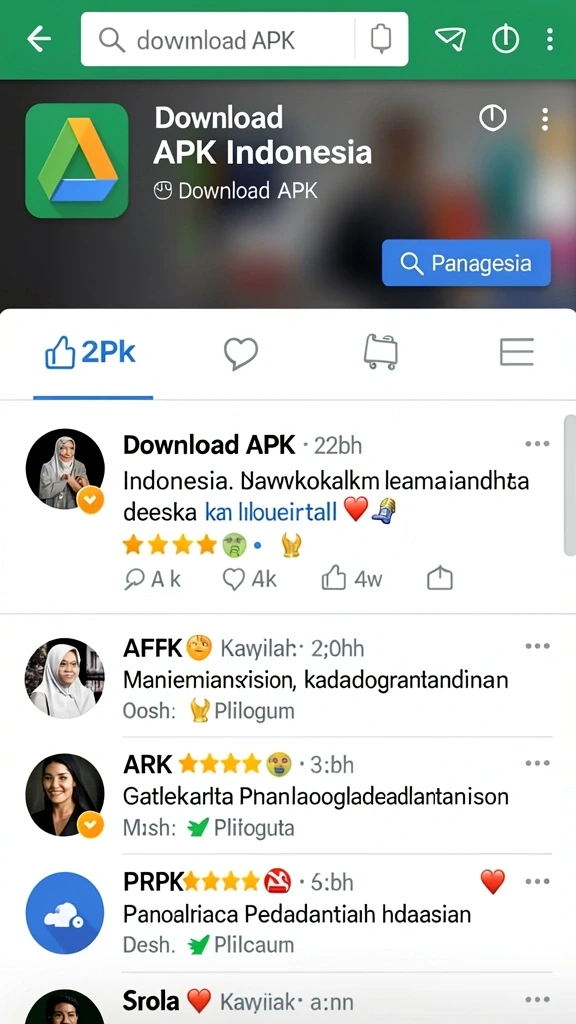
Task: Tap the red heart on the PRPK post
Action: click(493, 882)
